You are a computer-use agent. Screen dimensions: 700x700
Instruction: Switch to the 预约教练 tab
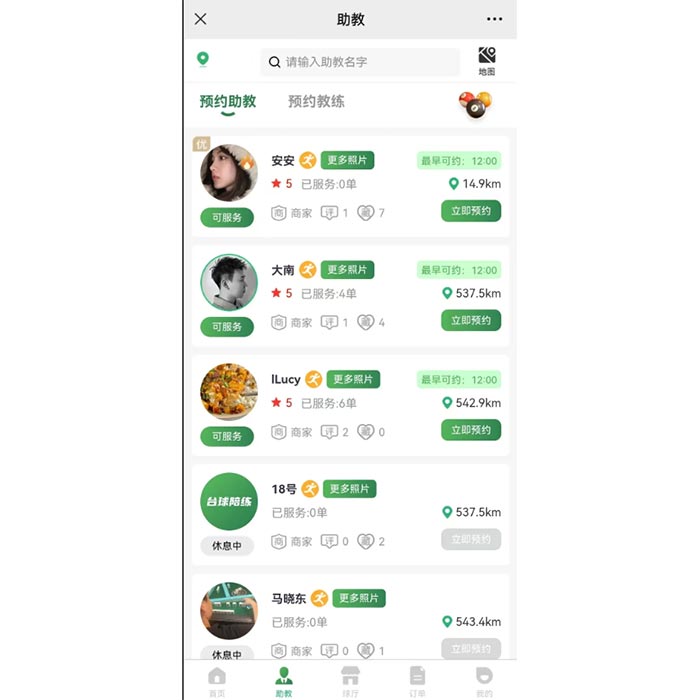316,102
